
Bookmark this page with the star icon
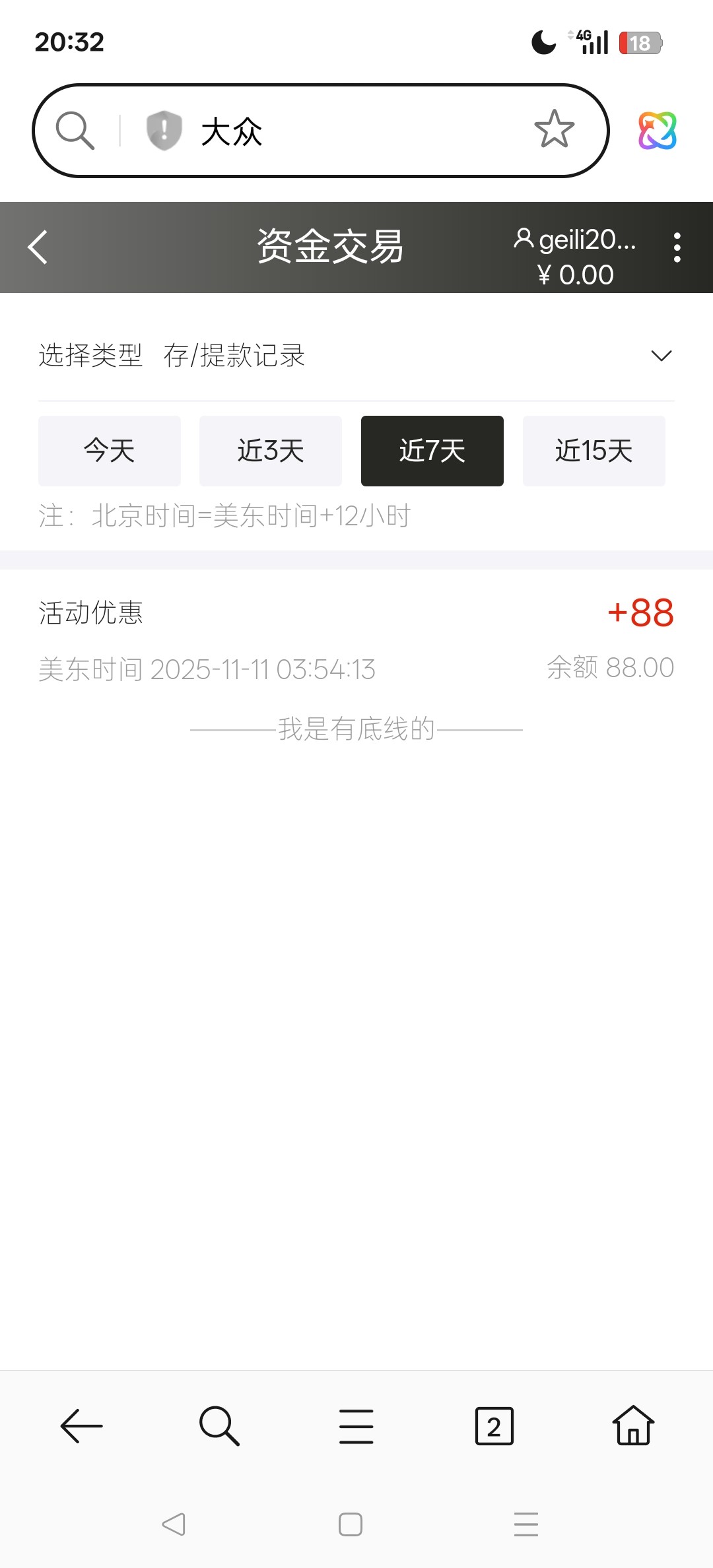(x=554, y=129)
